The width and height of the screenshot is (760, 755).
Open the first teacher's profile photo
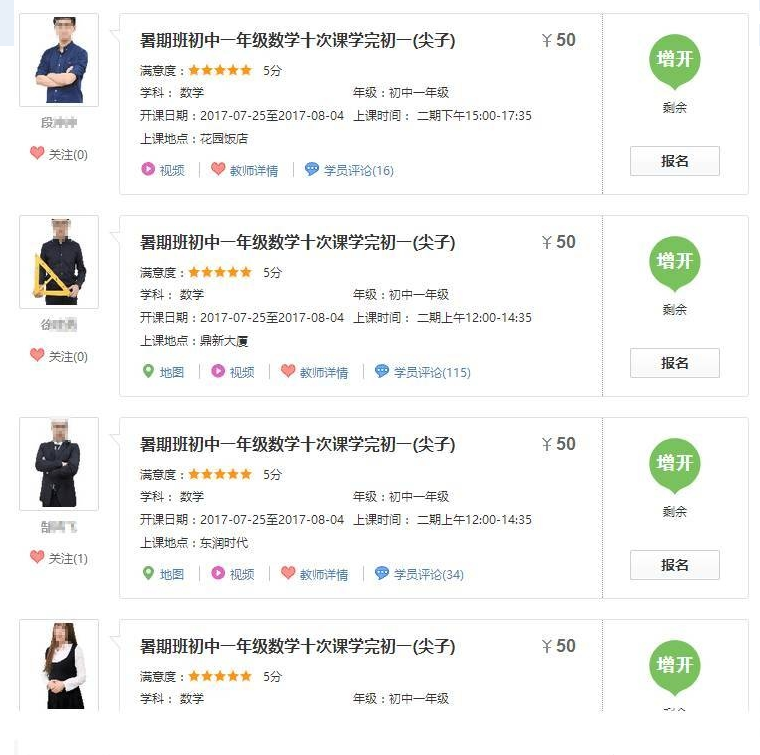pyautogui.click(x=59, y=60)
